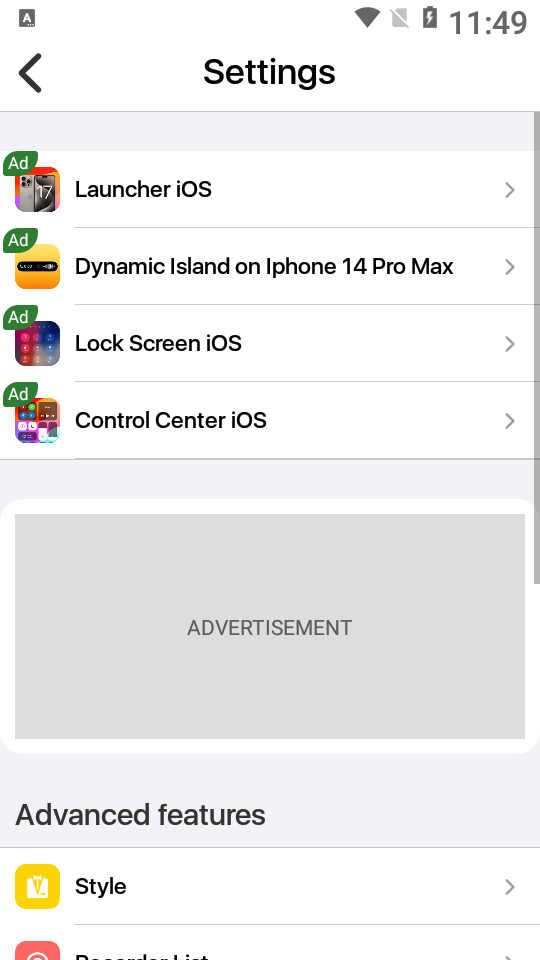Go back from the Settings screen
This screenshot has height=960, width=540.
[x=29, y=72]
